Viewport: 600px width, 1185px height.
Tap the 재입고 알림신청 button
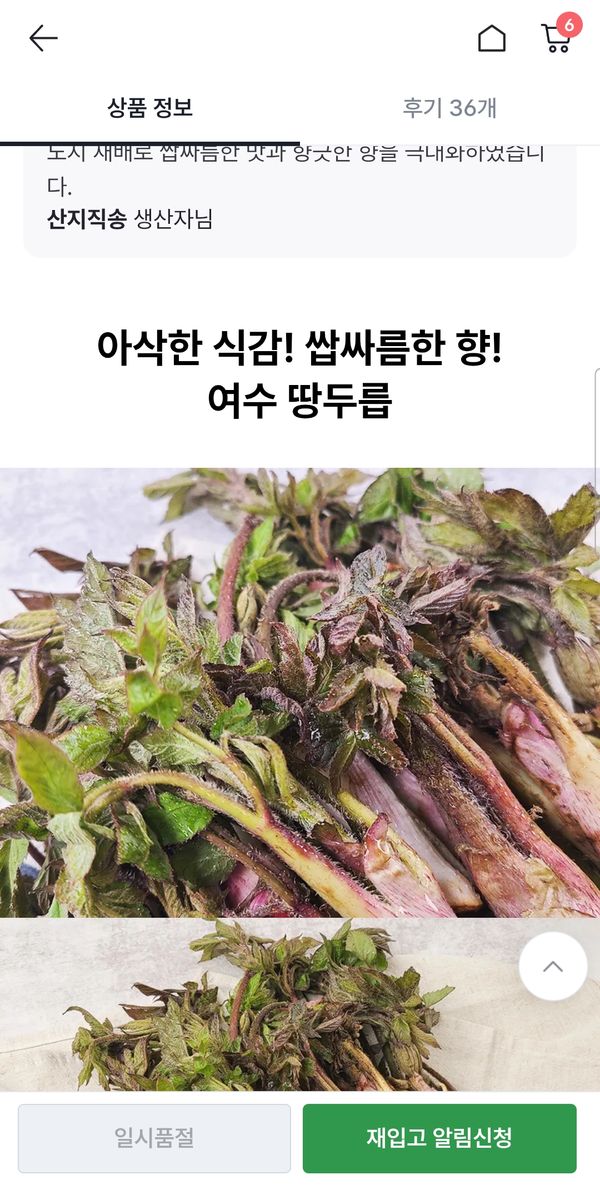pos(439,1138)
